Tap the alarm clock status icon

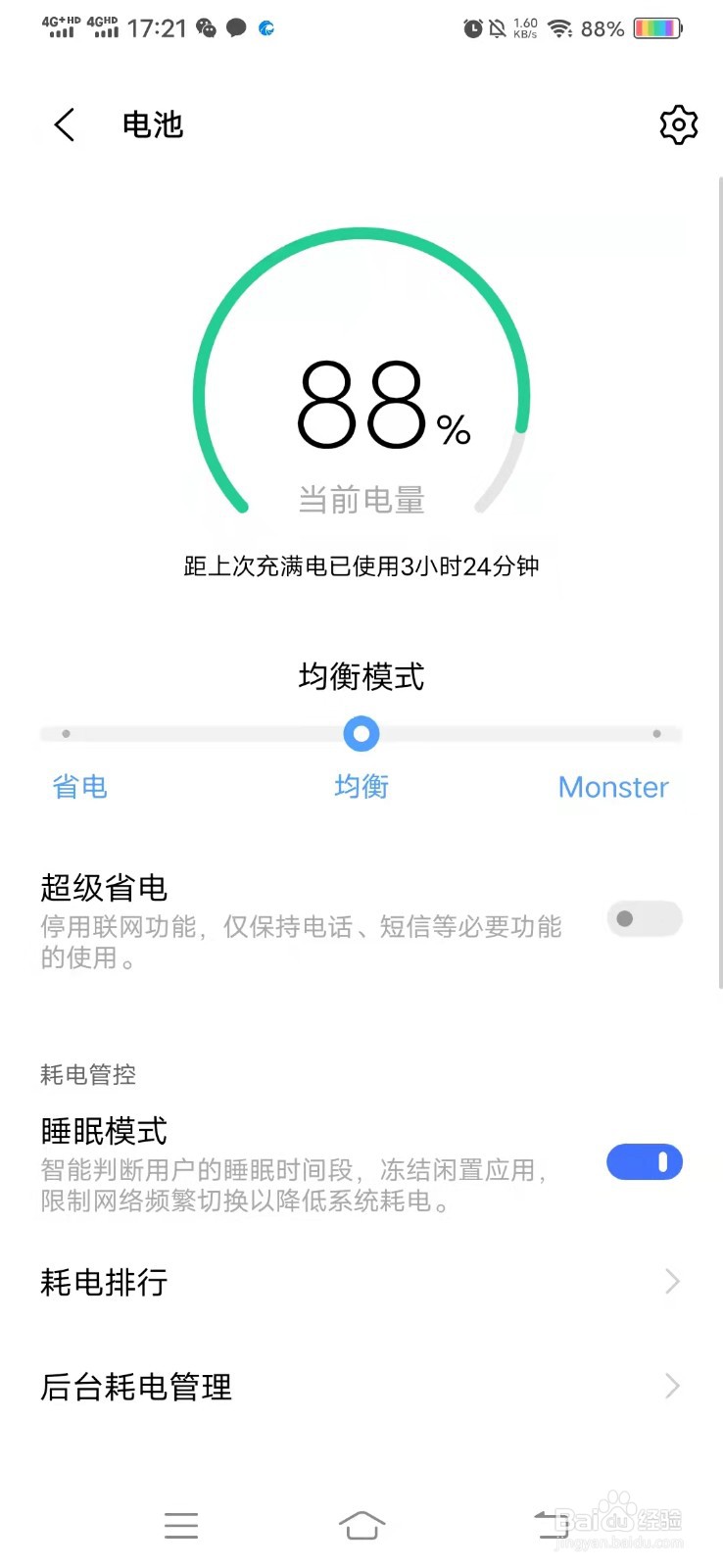coord(472,28)
